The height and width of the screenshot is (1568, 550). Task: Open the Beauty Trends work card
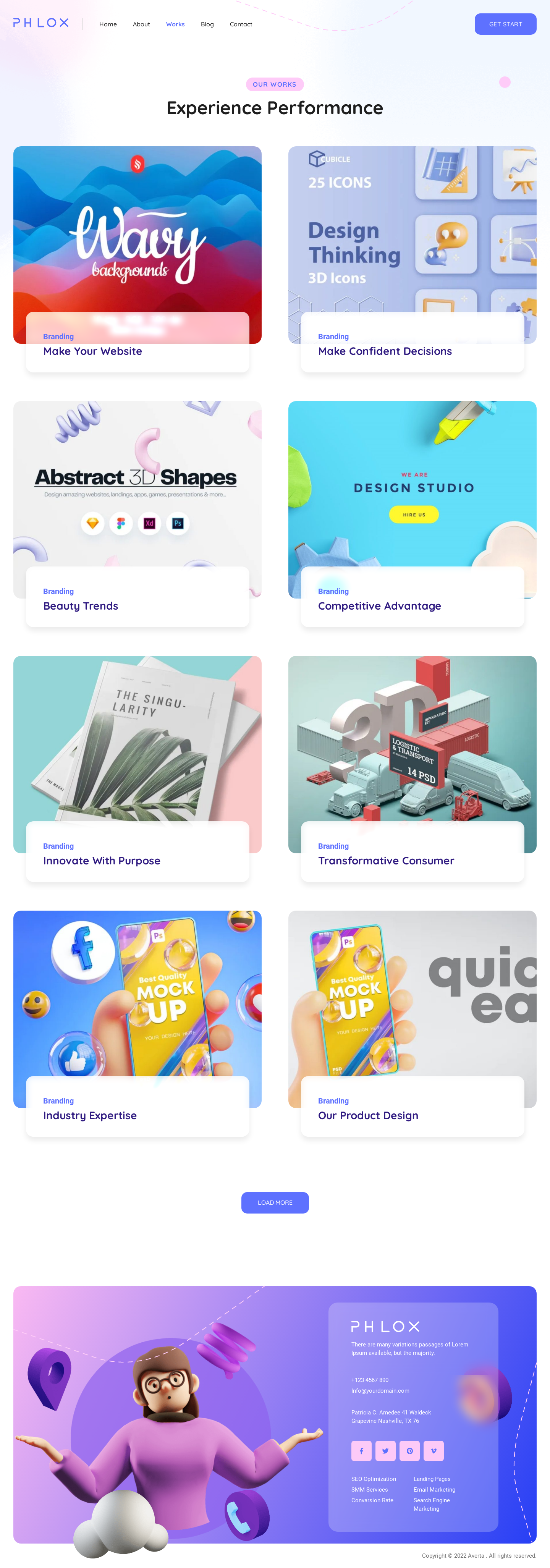click(x=80, y=606)
